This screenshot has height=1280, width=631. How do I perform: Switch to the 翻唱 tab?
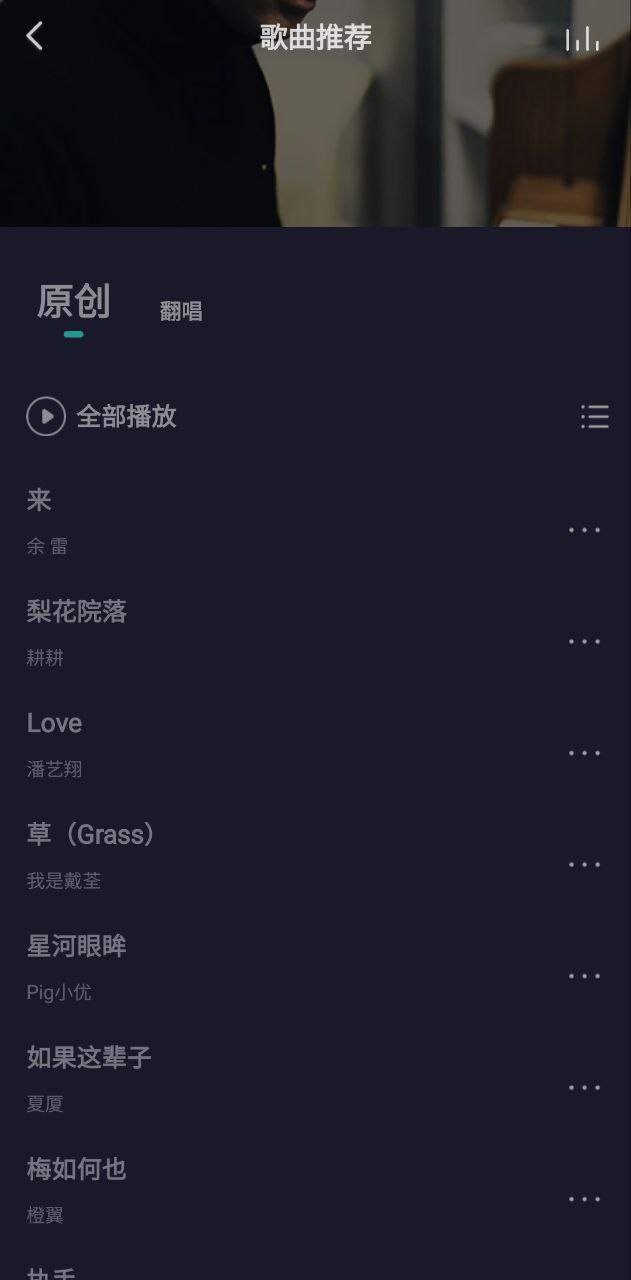click(x=181, y=311)
